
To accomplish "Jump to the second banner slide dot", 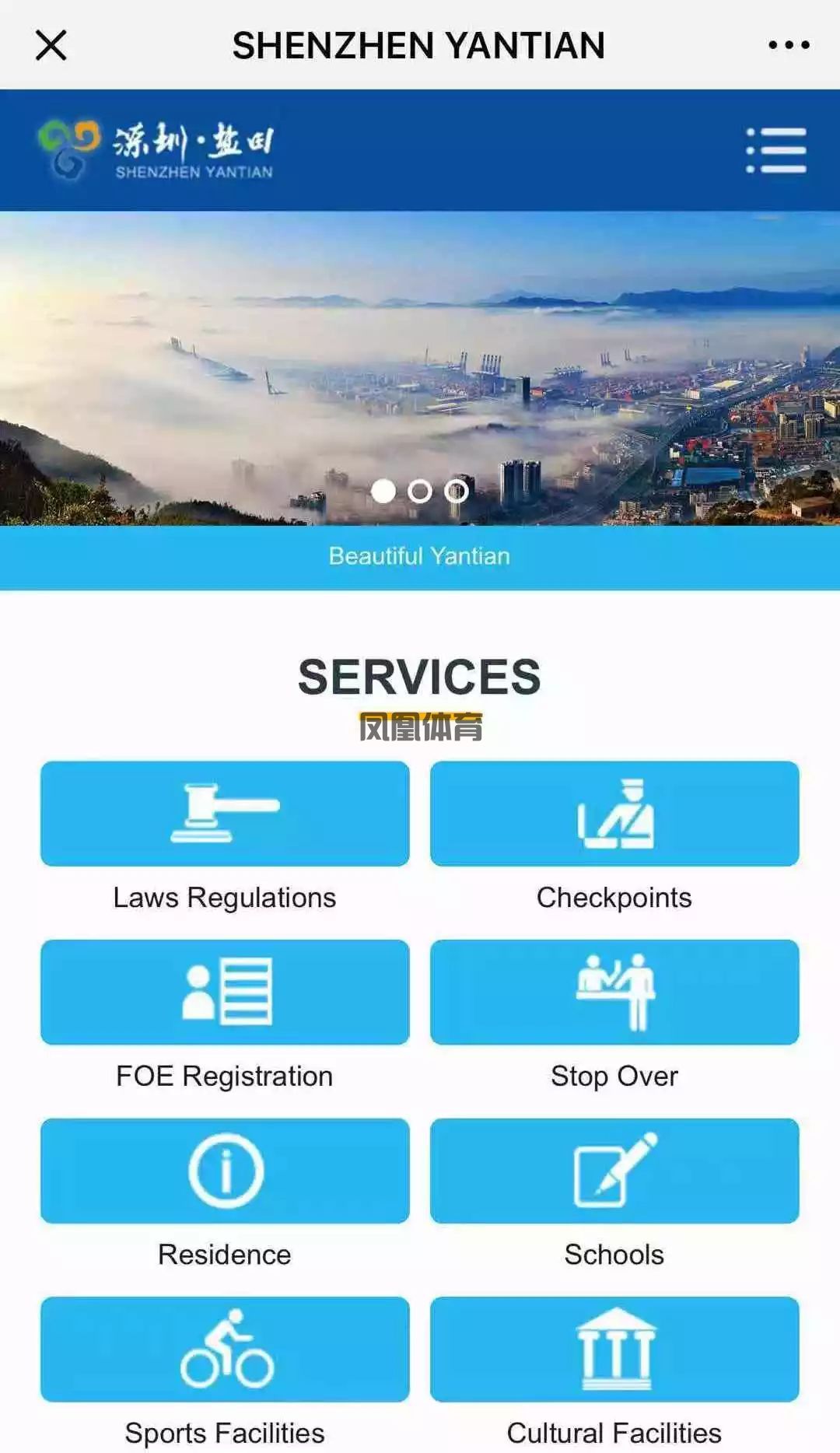I will pos(420,491).
